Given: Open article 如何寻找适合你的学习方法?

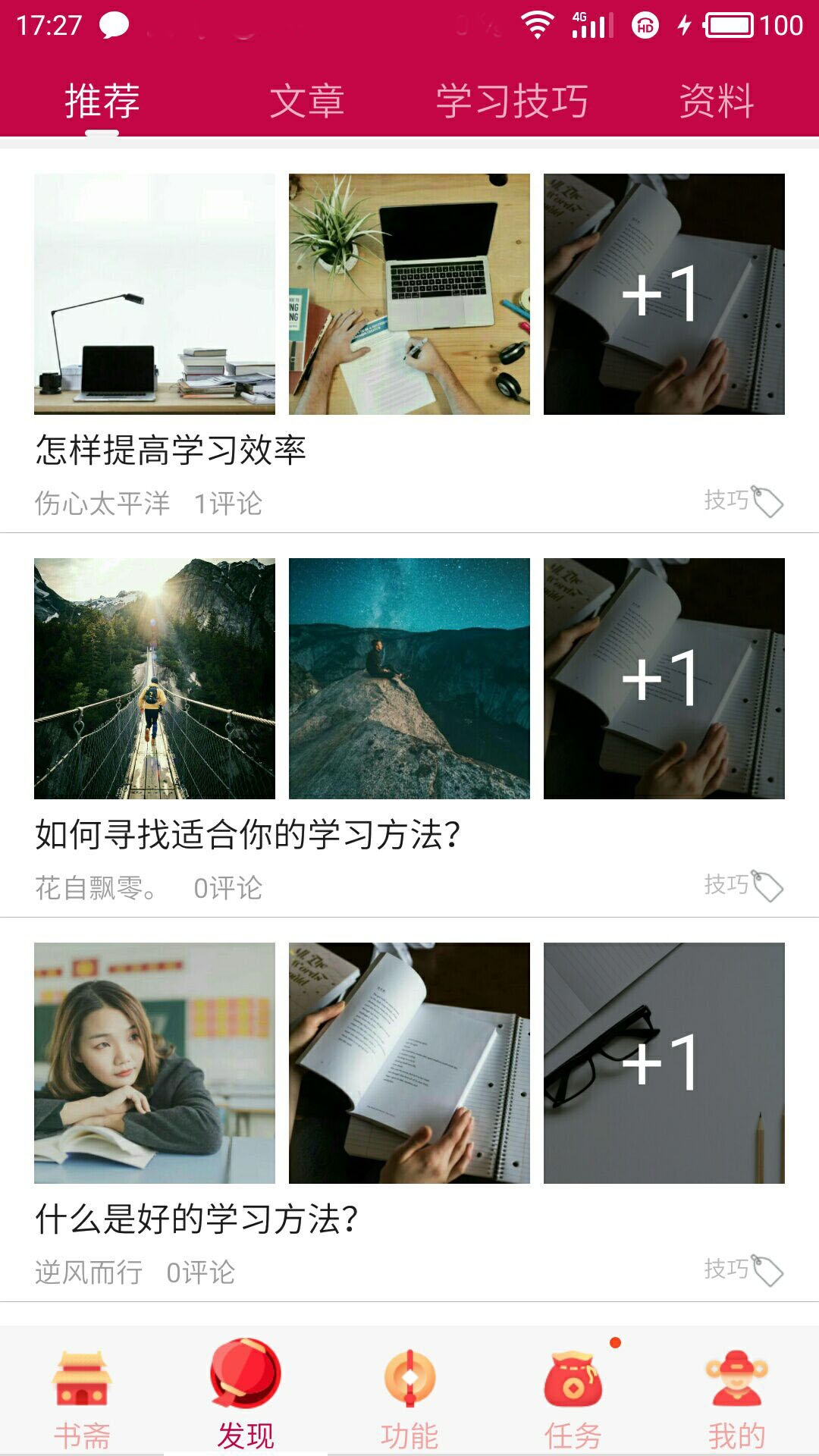Looking at the screenshot, I should (x=248, y=834).
